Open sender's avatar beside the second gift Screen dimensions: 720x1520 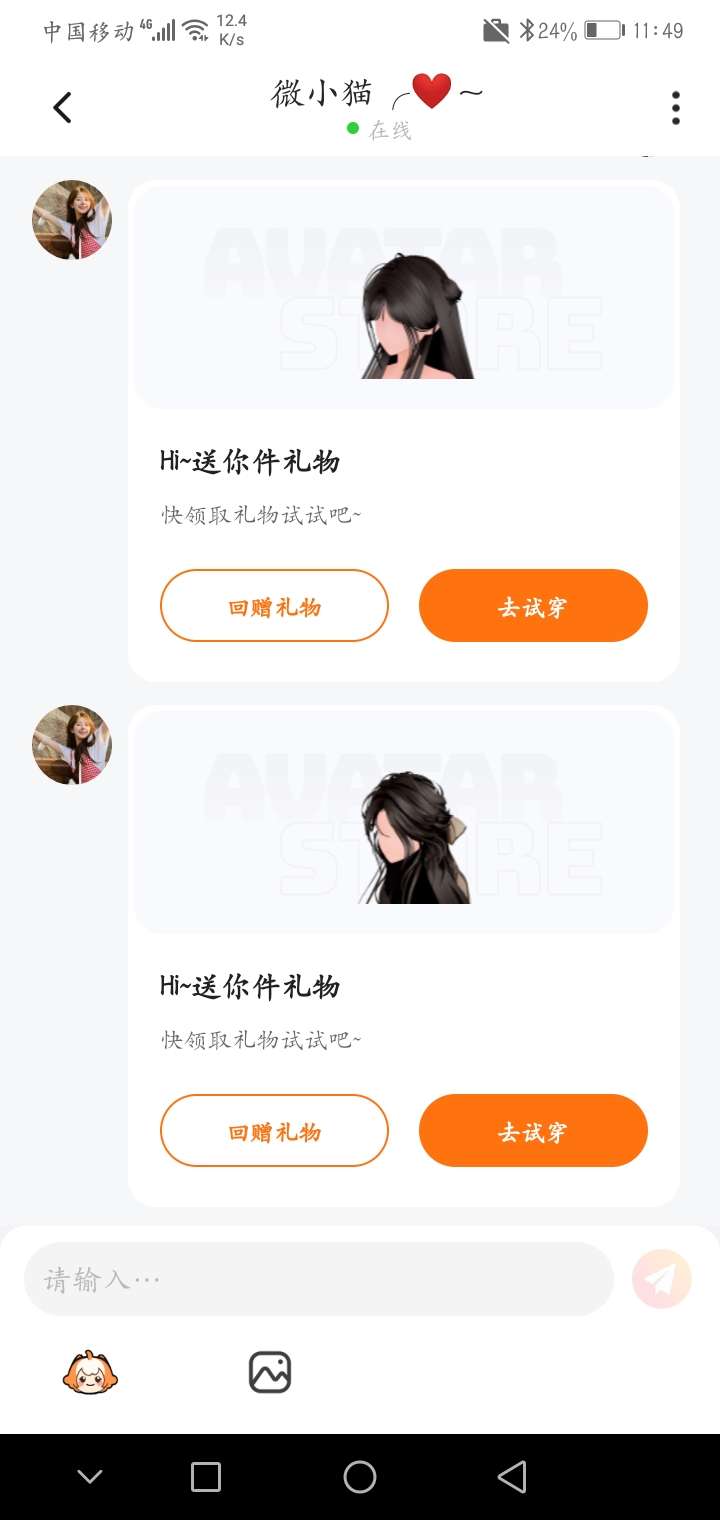[72, 745]
